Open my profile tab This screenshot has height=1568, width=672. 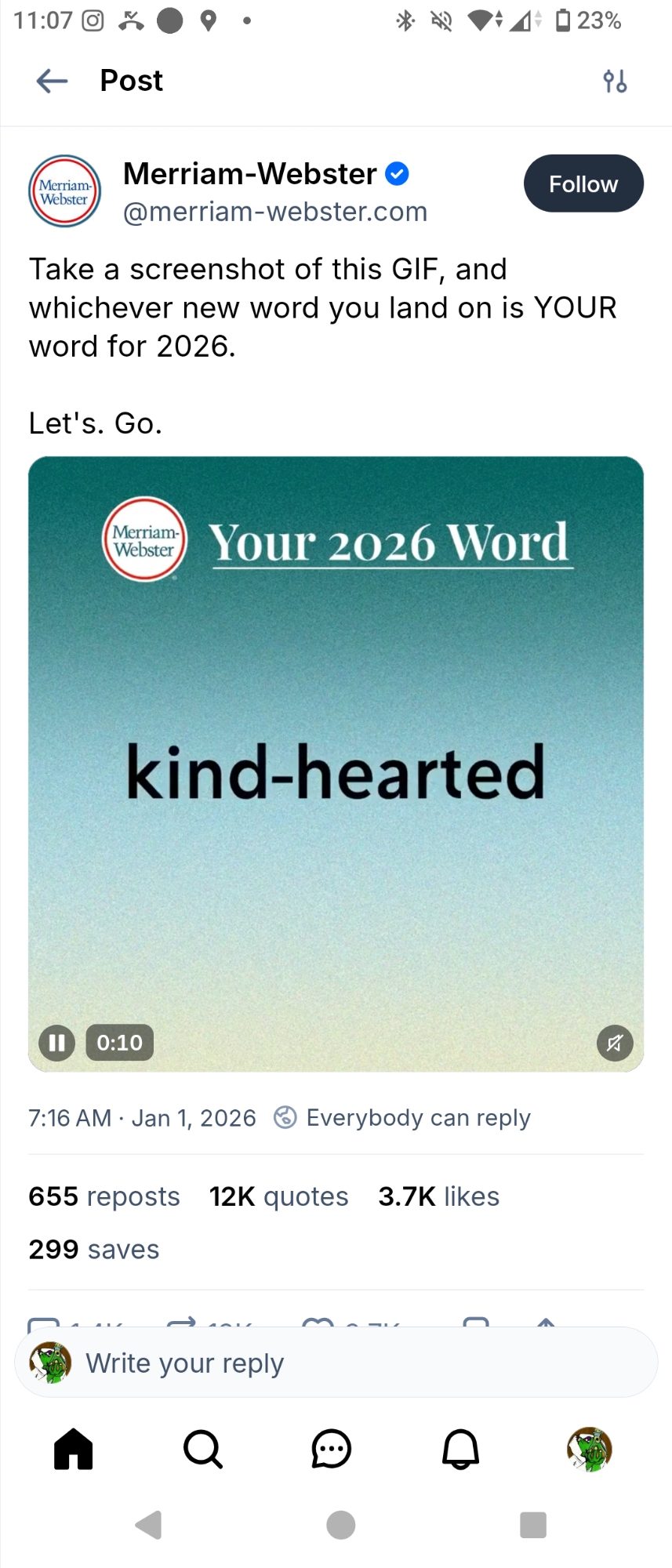pyautogui.click(x=590, y=1449)
